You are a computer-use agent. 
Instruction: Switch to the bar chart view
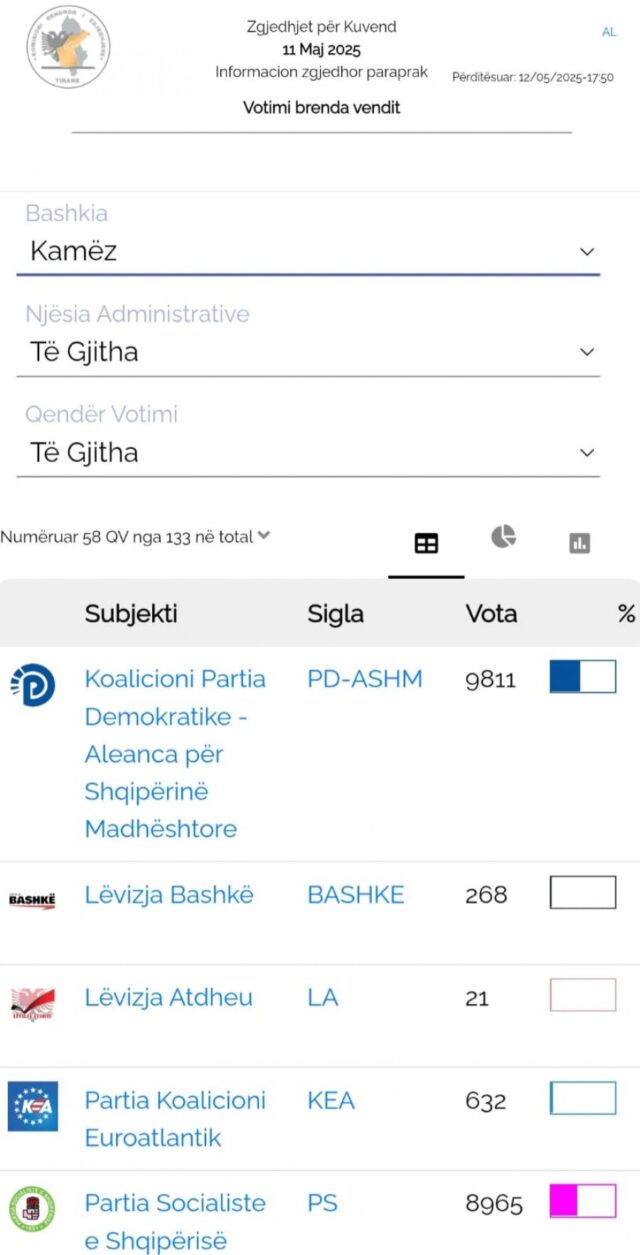(580, 543)
